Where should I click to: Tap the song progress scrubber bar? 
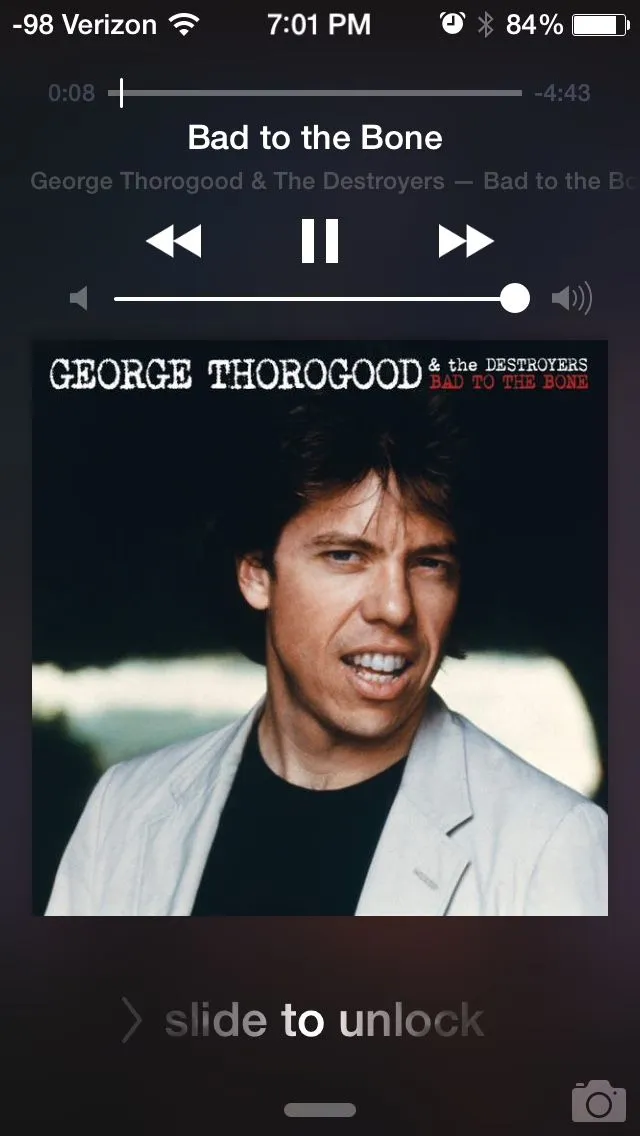coord(320,93)
